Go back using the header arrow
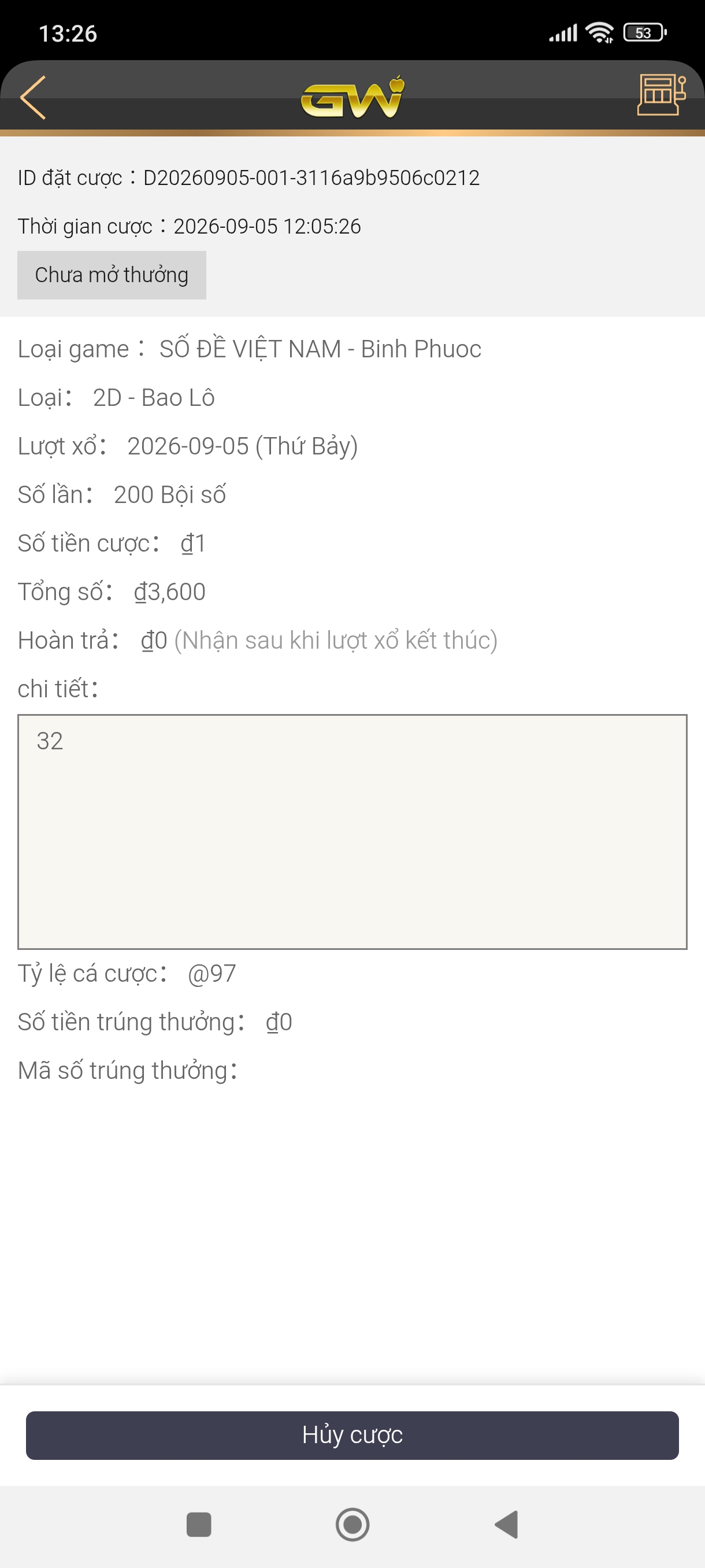 pos(33,97)
